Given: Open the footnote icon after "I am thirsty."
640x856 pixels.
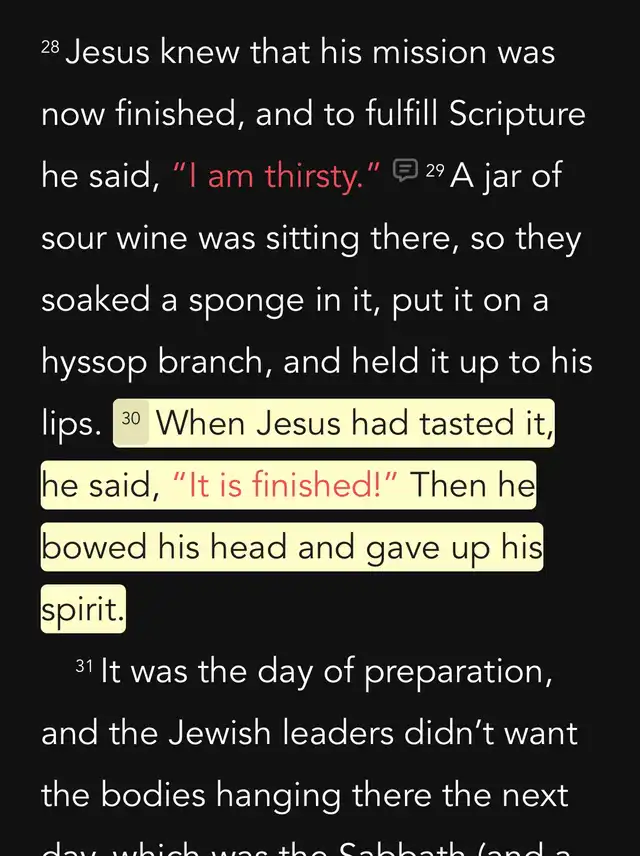Looking at the screenshot, I should pos(404,171).
